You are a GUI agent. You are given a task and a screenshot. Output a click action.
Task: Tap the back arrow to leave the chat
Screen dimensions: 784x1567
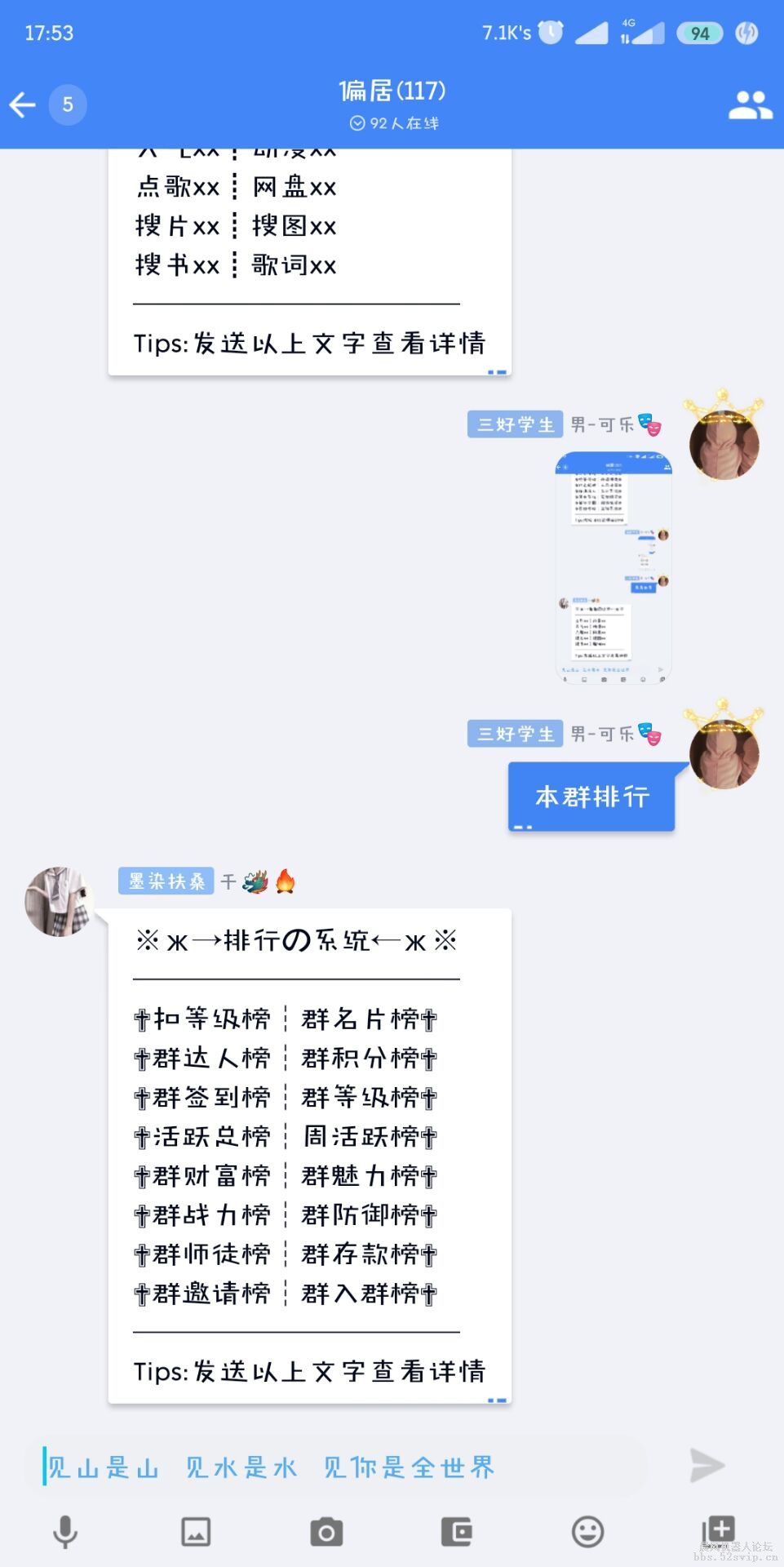(21, 104)
